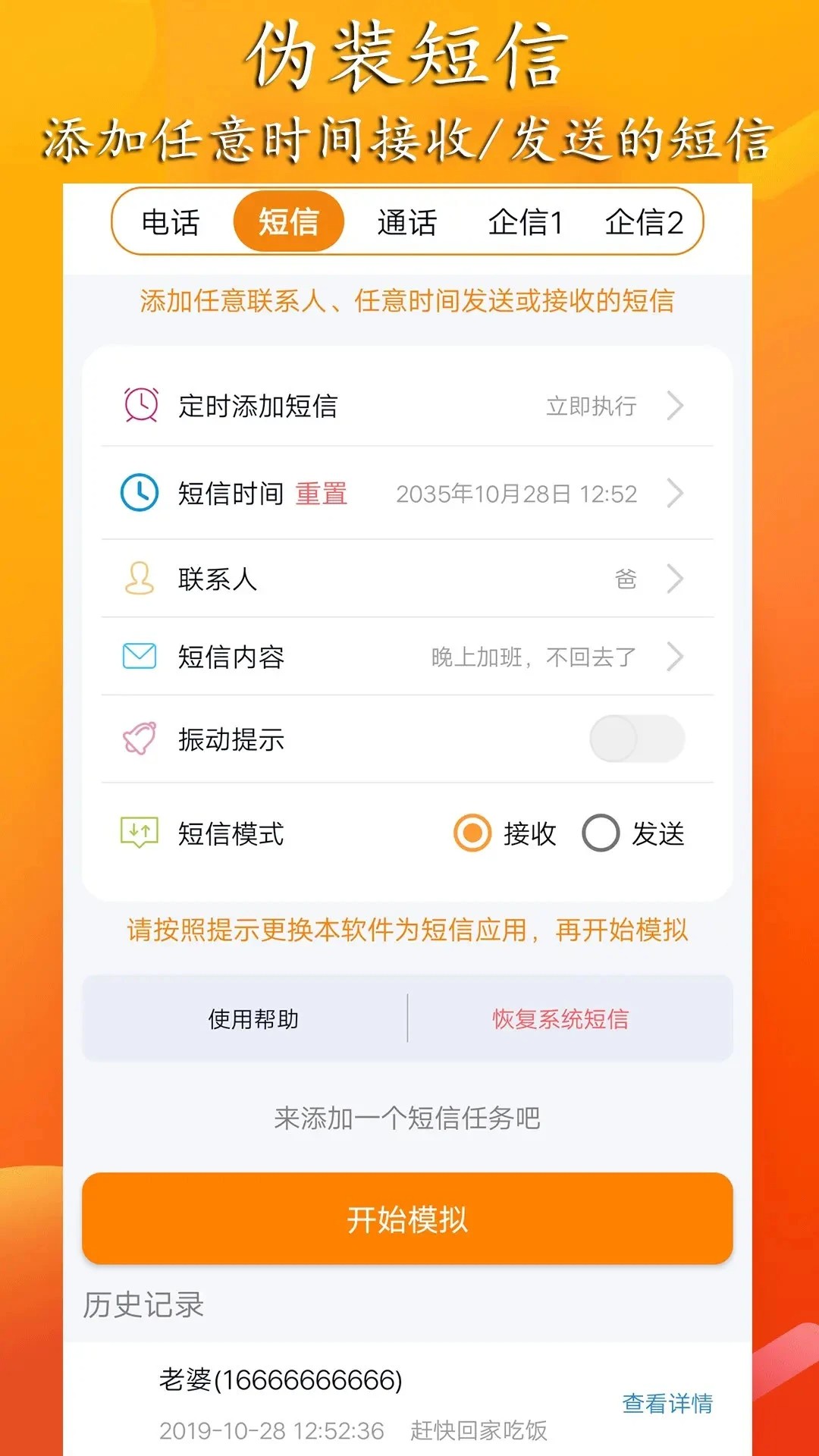
Task: Select the 发送 send mode radio button
Action: 603,833
